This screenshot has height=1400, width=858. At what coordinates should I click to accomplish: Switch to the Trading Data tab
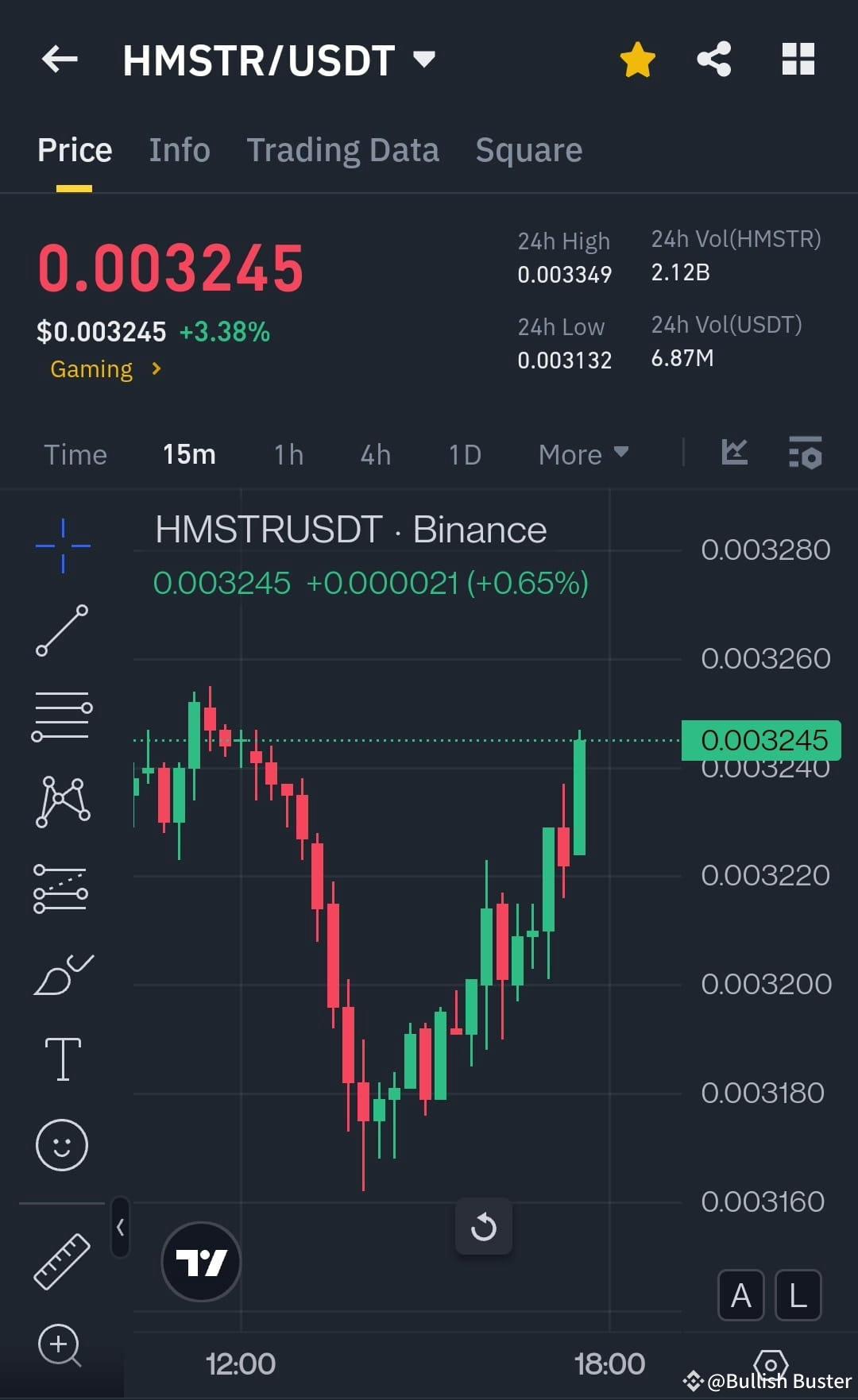(x=343, y=149)
